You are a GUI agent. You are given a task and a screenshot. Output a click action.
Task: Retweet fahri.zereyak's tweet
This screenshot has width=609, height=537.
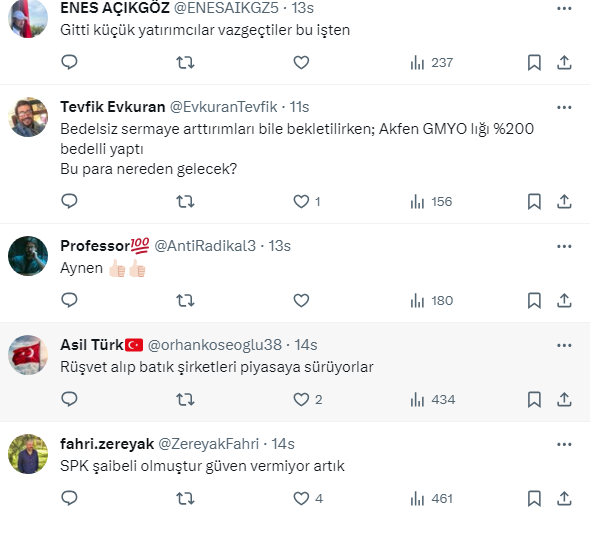[x=185, y=497]
